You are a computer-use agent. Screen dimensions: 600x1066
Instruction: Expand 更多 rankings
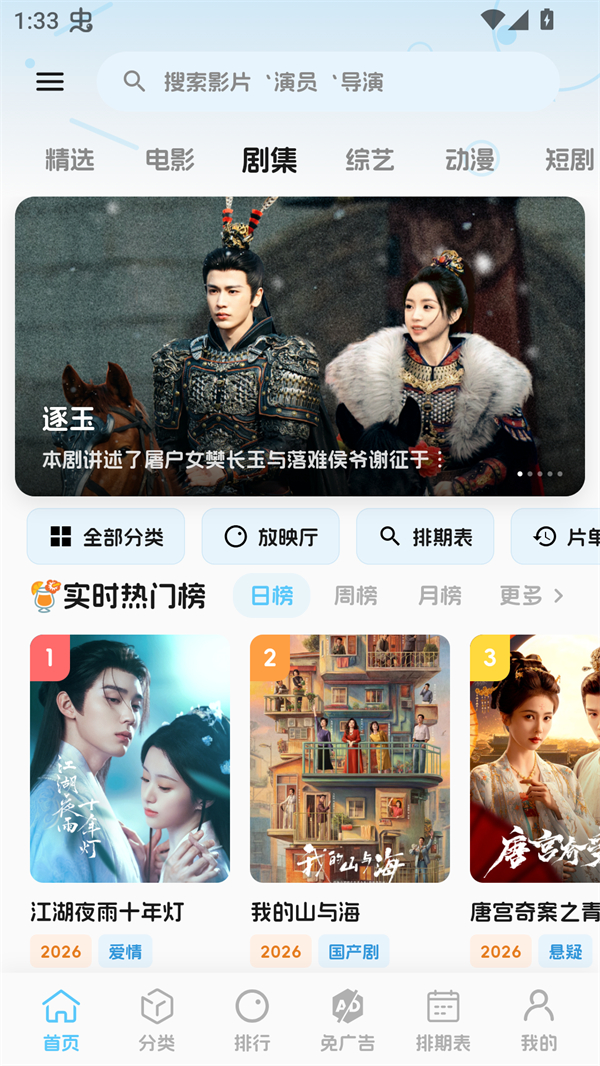531,596
